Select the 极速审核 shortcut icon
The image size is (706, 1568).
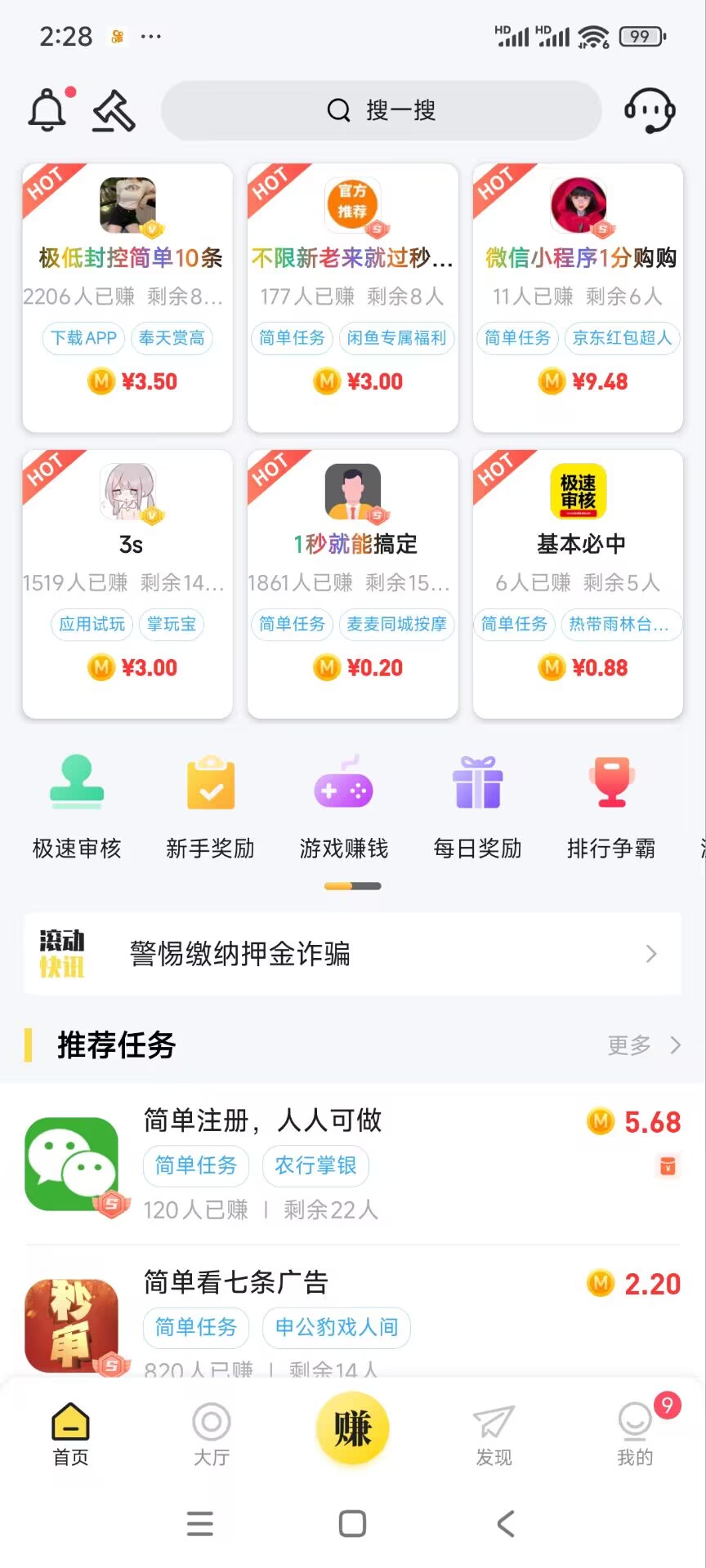tap(76, 784)
